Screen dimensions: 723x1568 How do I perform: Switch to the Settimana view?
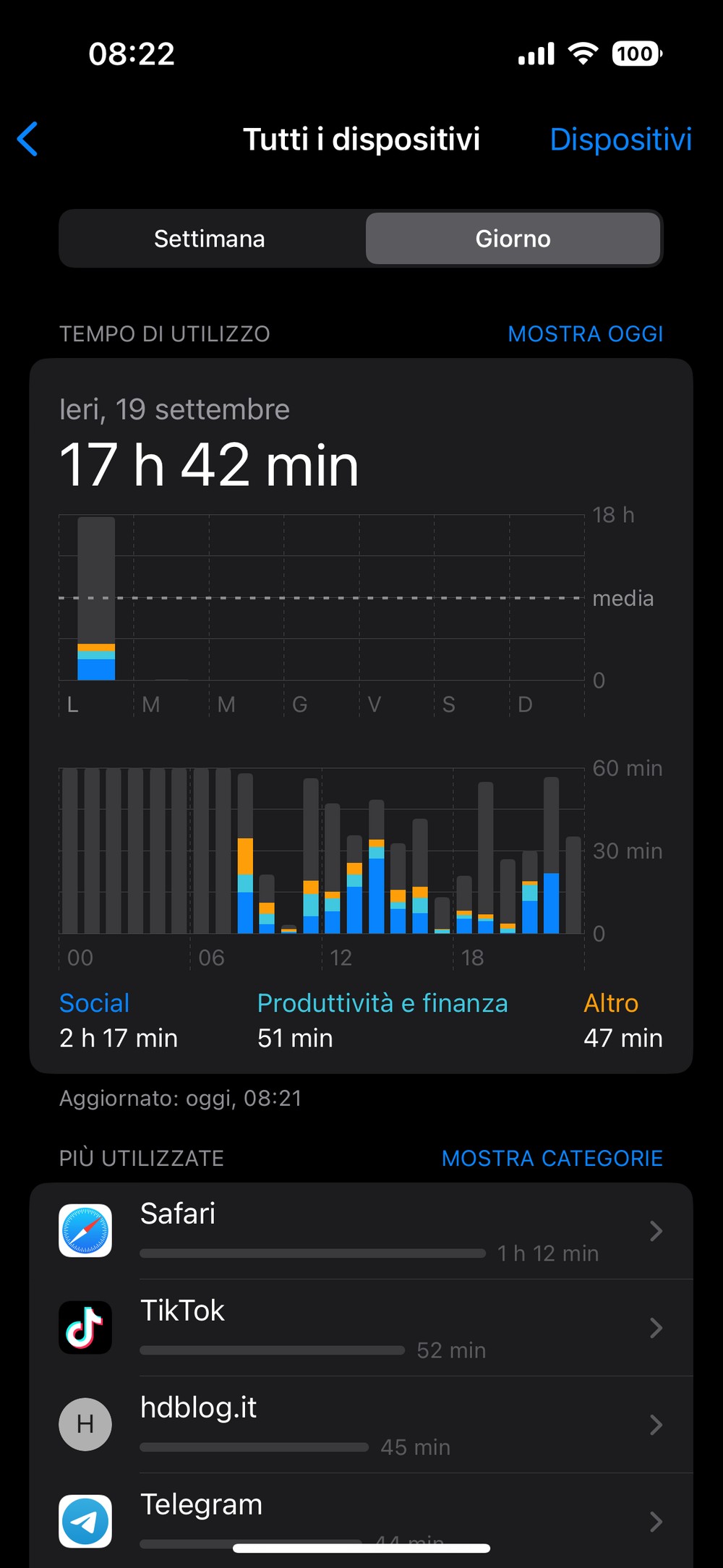pyautogui.click(x=210, y=239)
